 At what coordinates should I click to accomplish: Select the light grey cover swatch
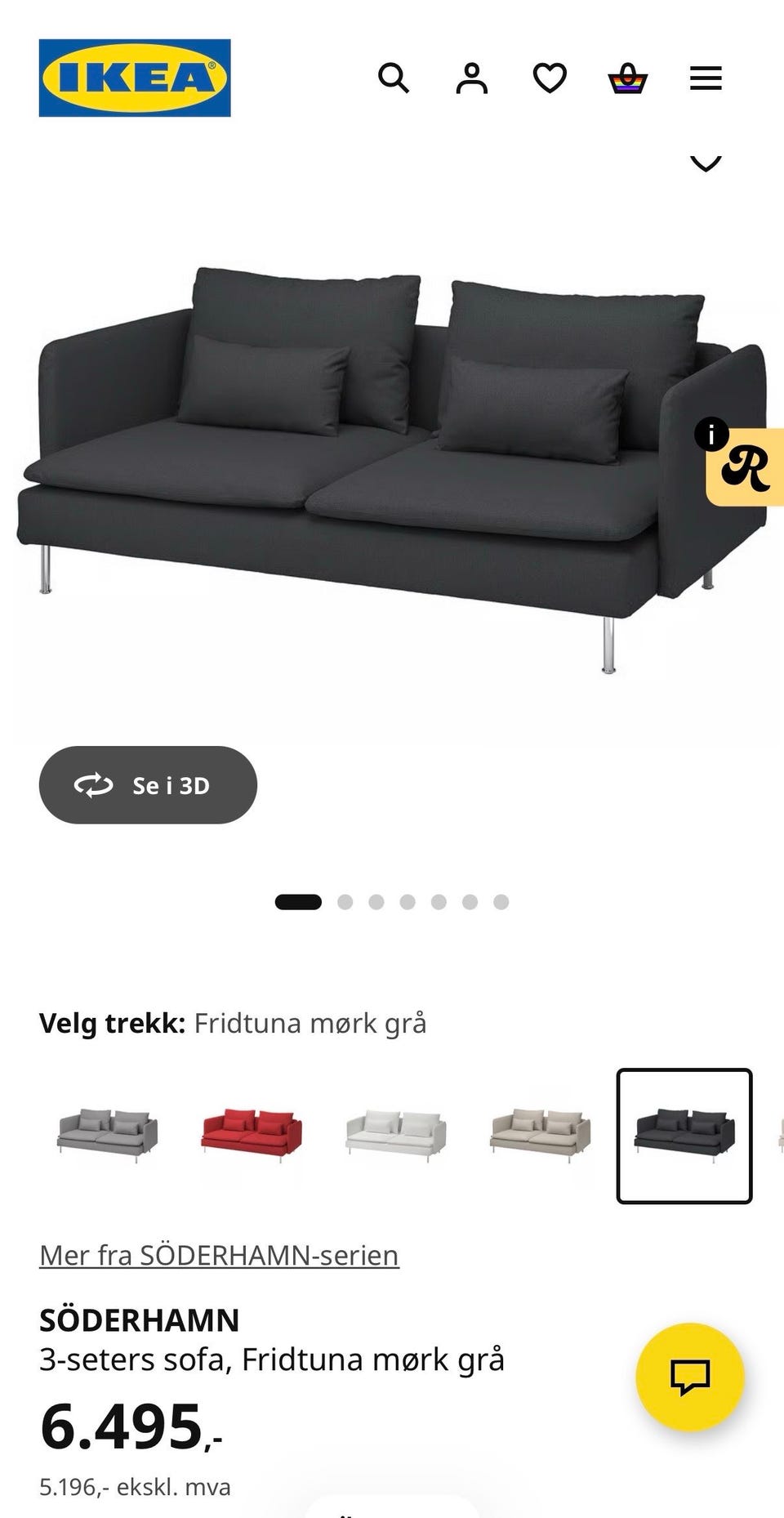(108, 1134)
